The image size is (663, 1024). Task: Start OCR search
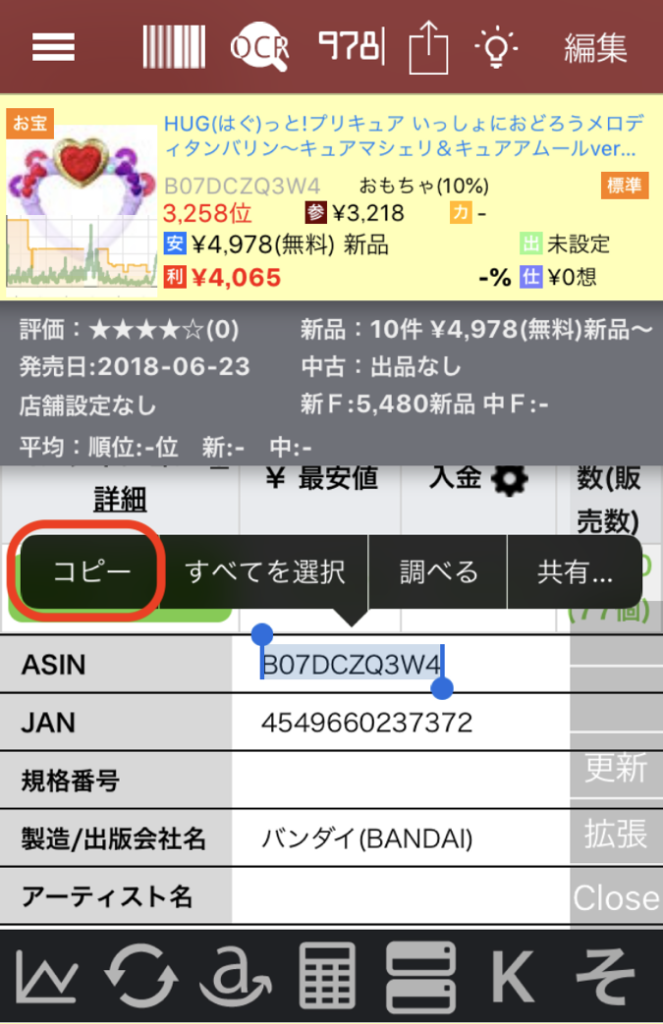(259, 46)
